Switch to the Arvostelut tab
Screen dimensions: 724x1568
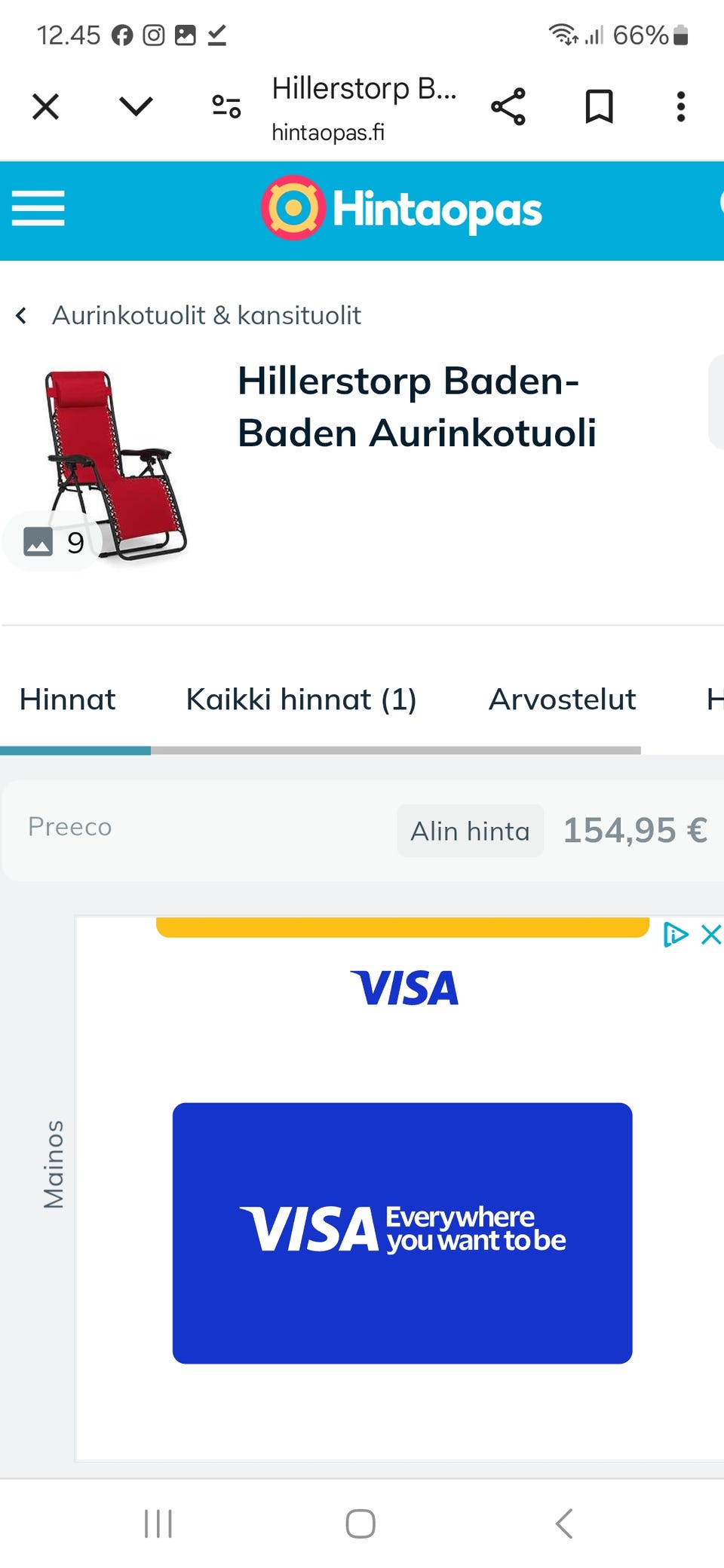[562, 700]
